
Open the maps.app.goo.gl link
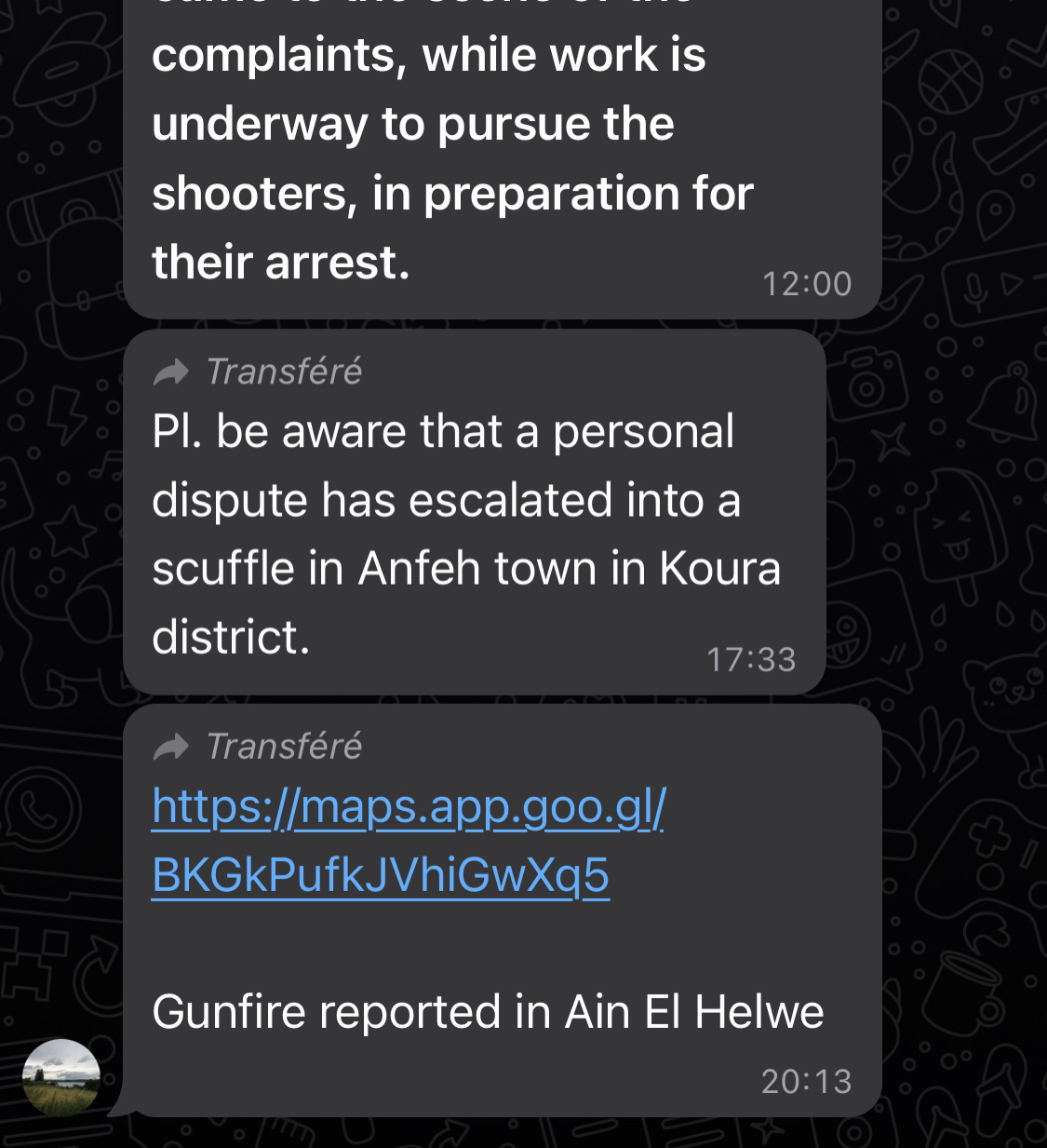coord(408,840)
